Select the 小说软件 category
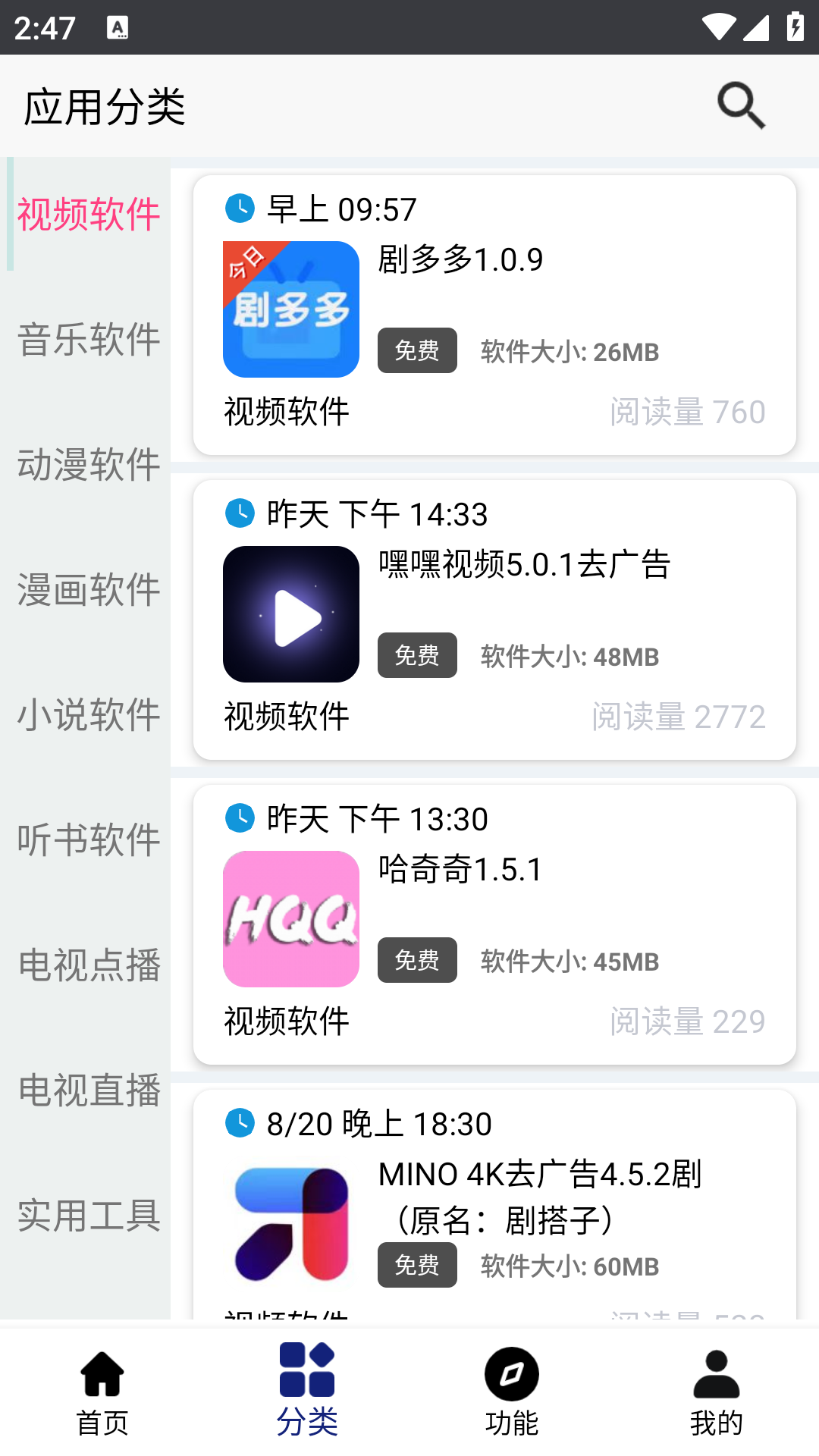 87,714
